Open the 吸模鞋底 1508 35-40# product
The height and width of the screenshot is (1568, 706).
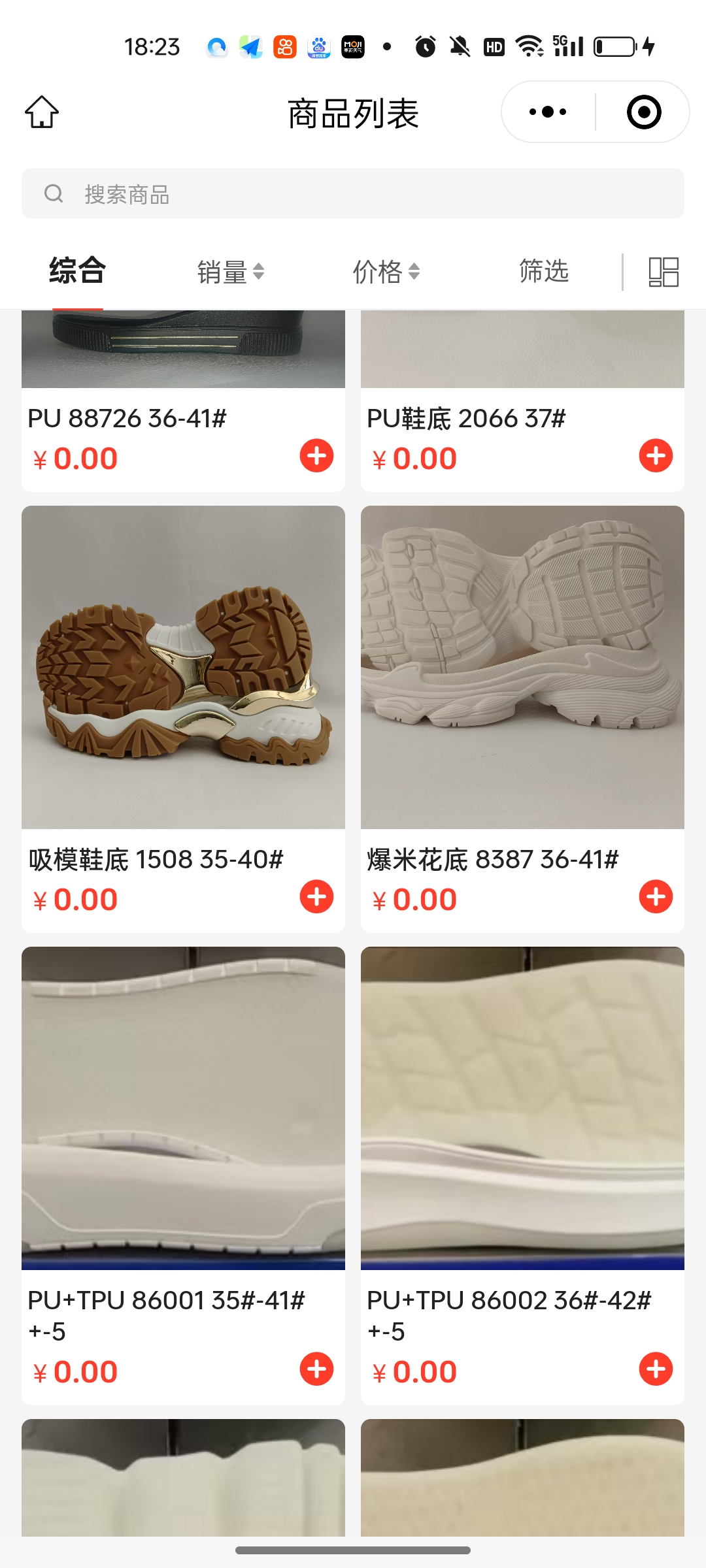(x=183, y=666)
